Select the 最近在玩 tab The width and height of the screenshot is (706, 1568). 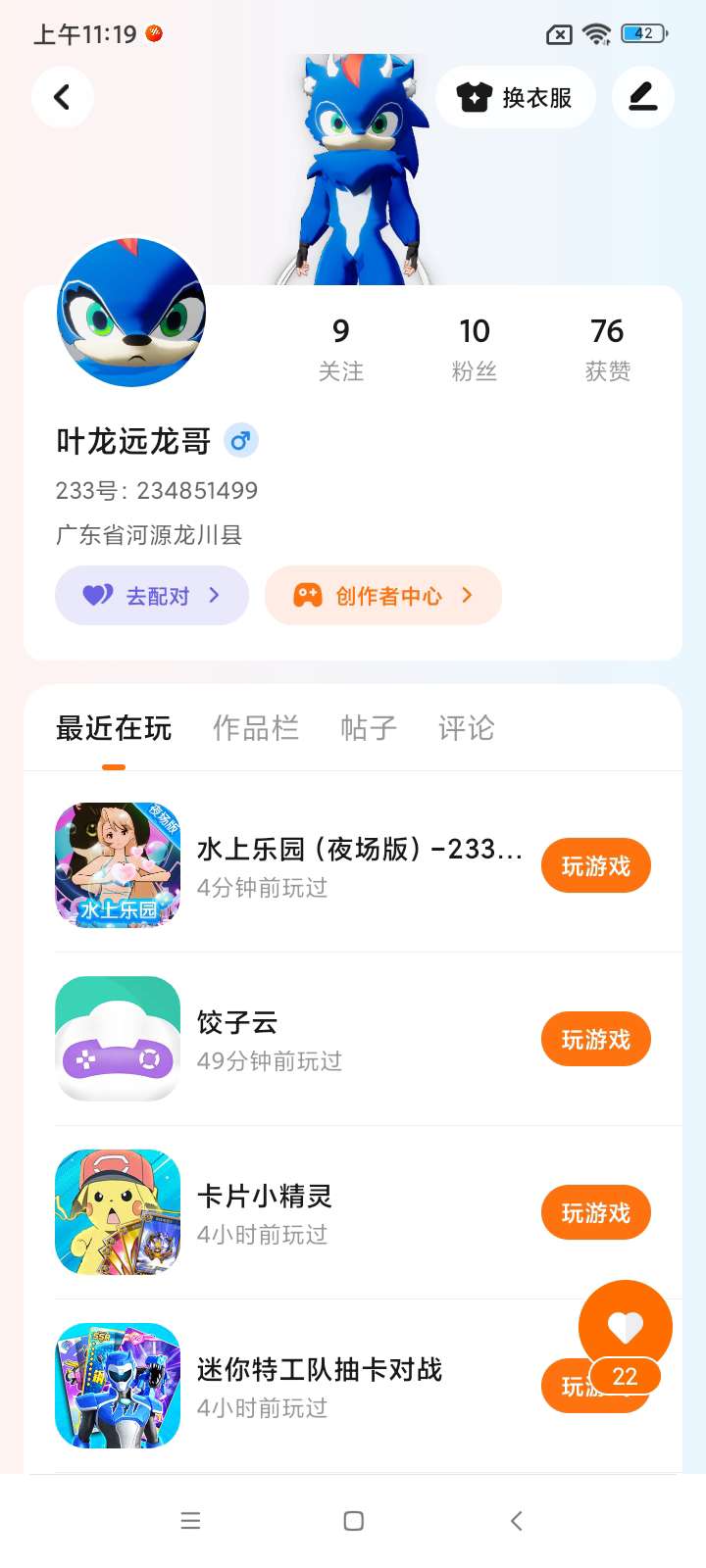pyautogui.click(x=114, y=728)
